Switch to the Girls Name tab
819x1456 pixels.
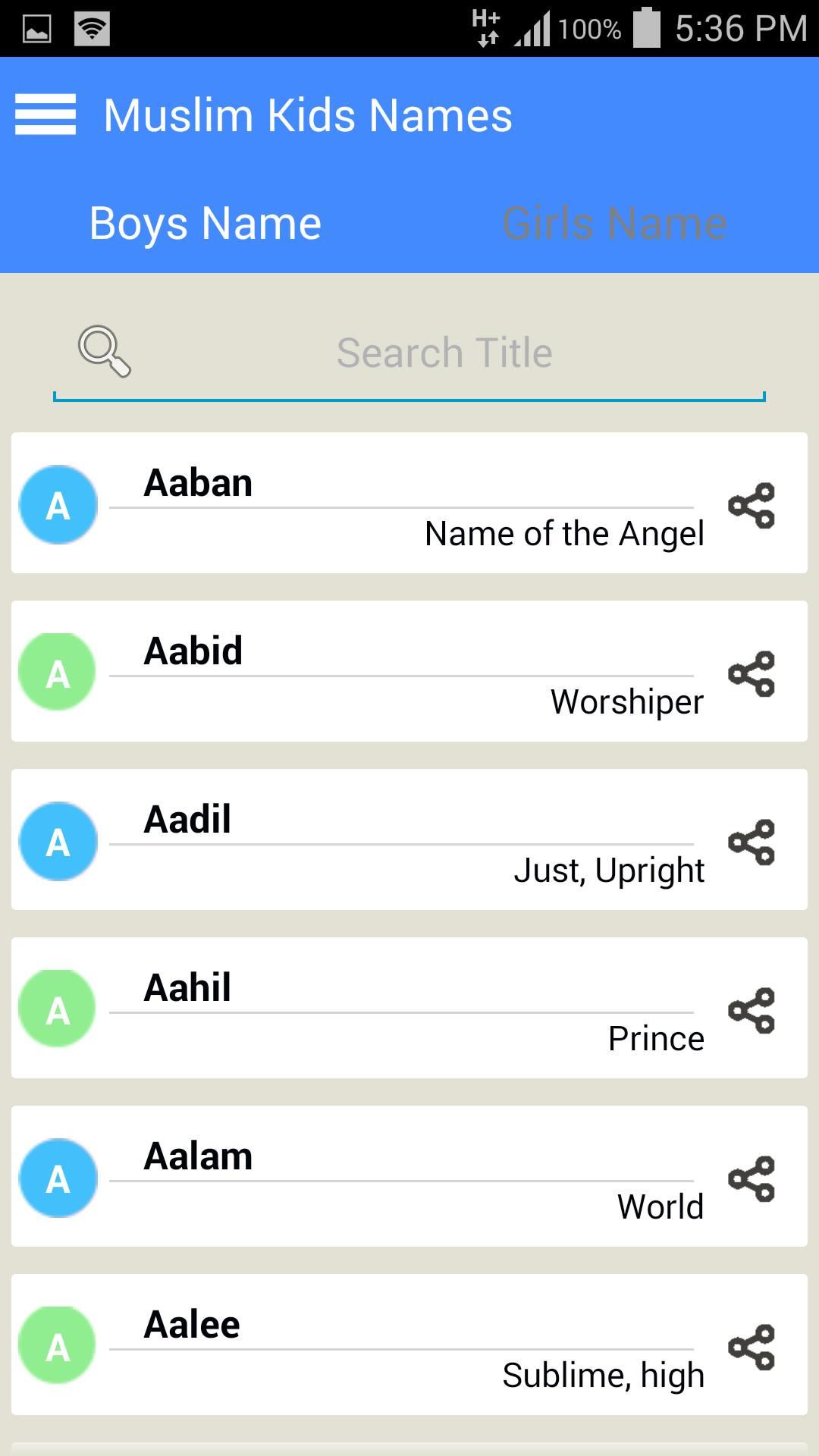coord(614,222)
